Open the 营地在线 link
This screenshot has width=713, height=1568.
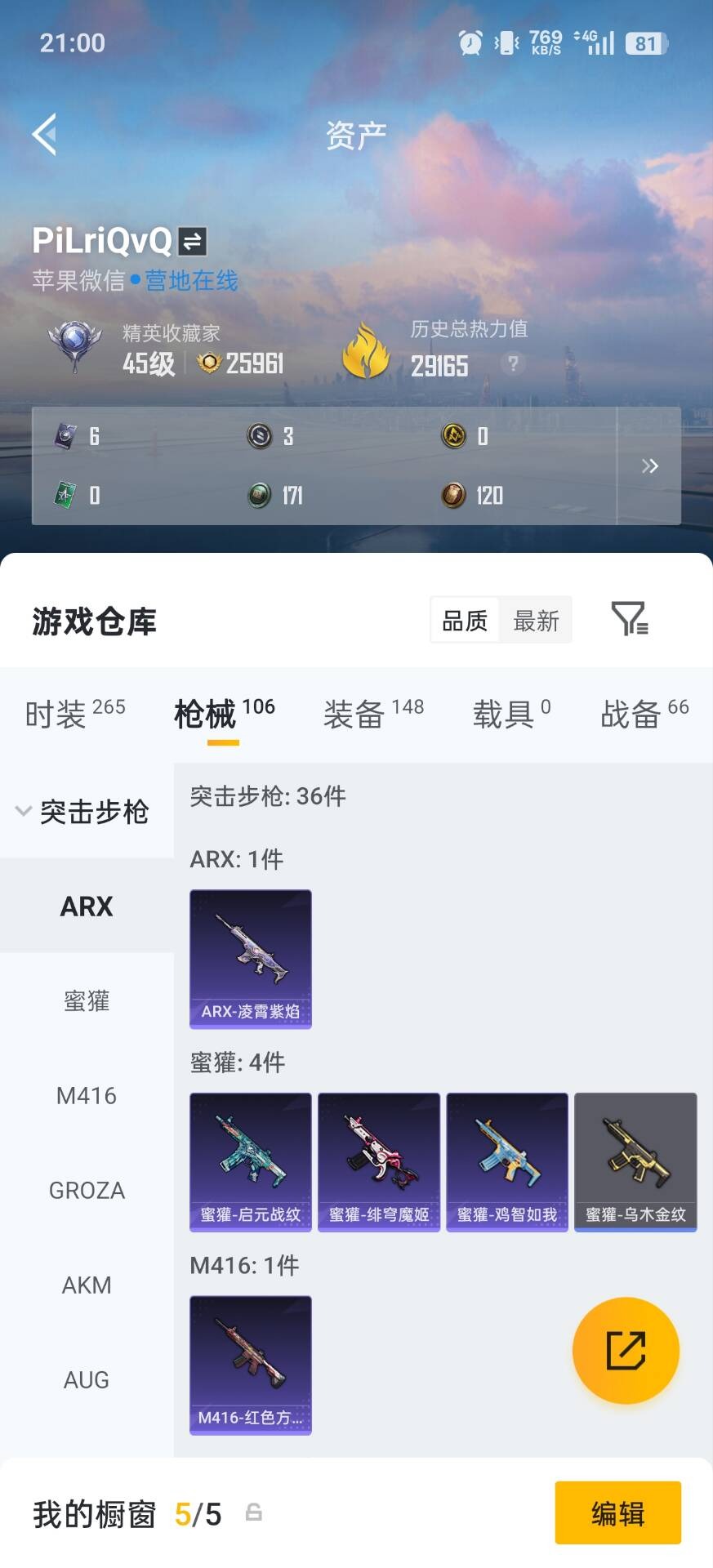(189, 281)
